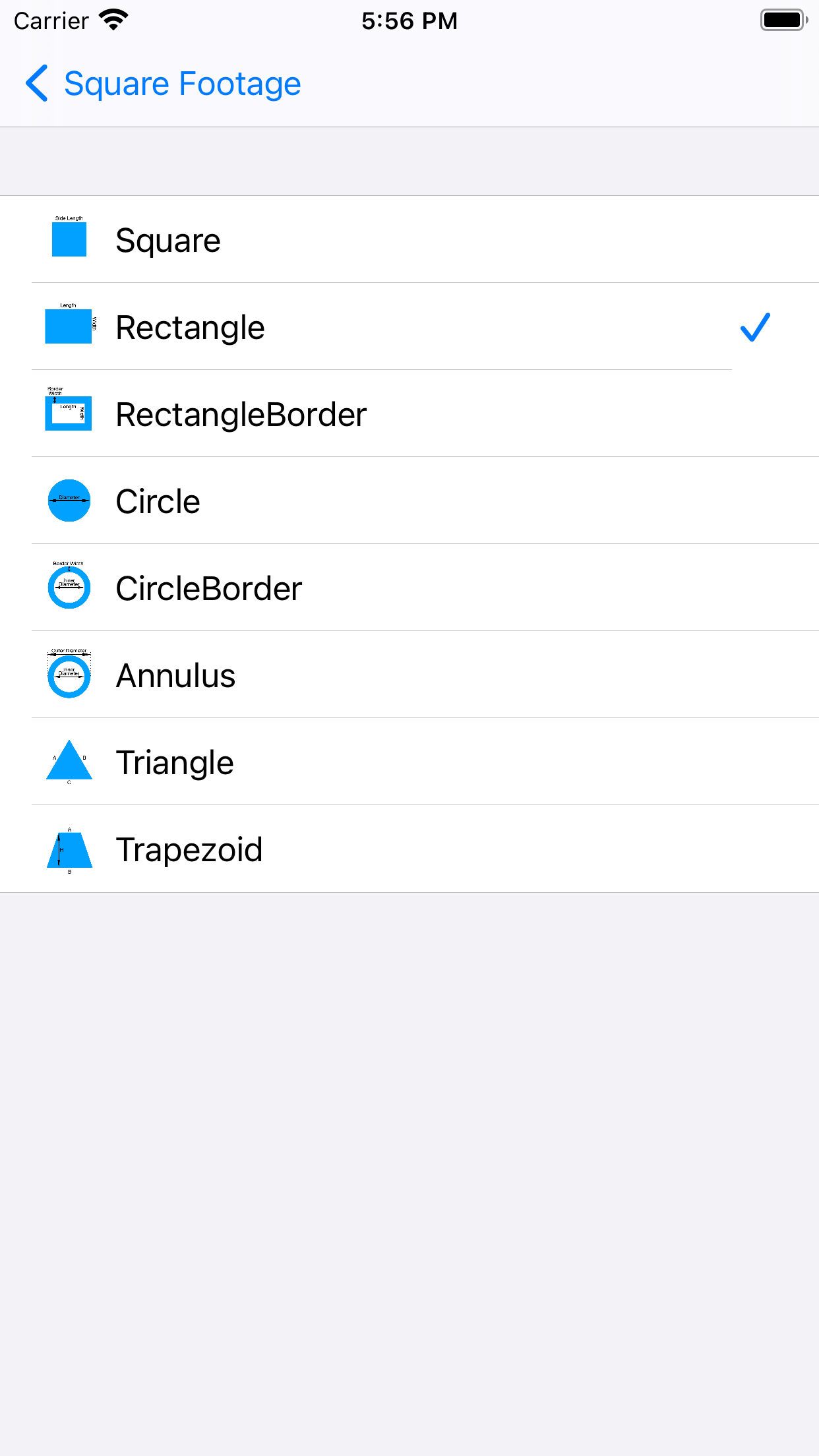
Task: Tap the Wi-Fi status icon
Action: pyautogui.click(x=113, y=20)
